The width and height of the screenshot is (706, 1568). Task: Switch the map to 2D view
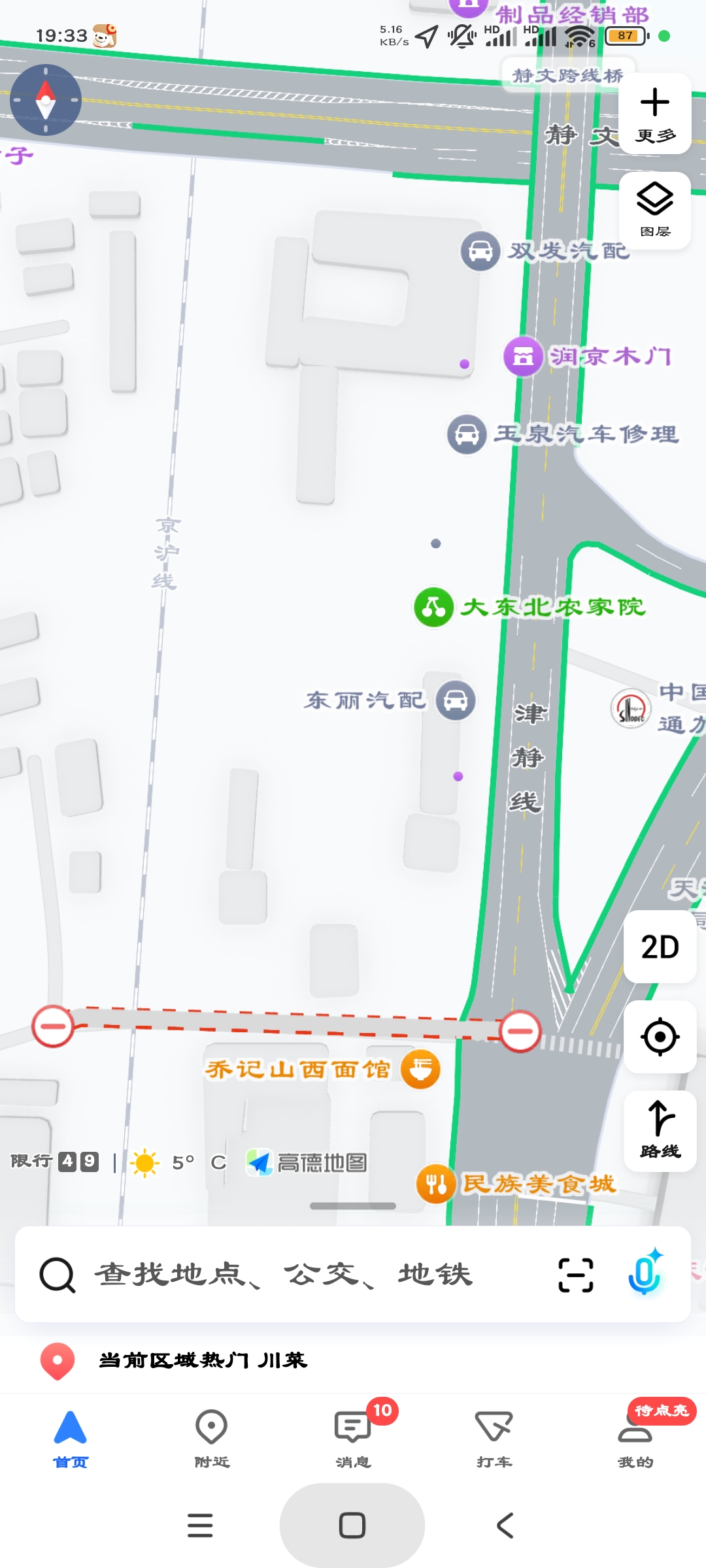(x=660, y=947)
